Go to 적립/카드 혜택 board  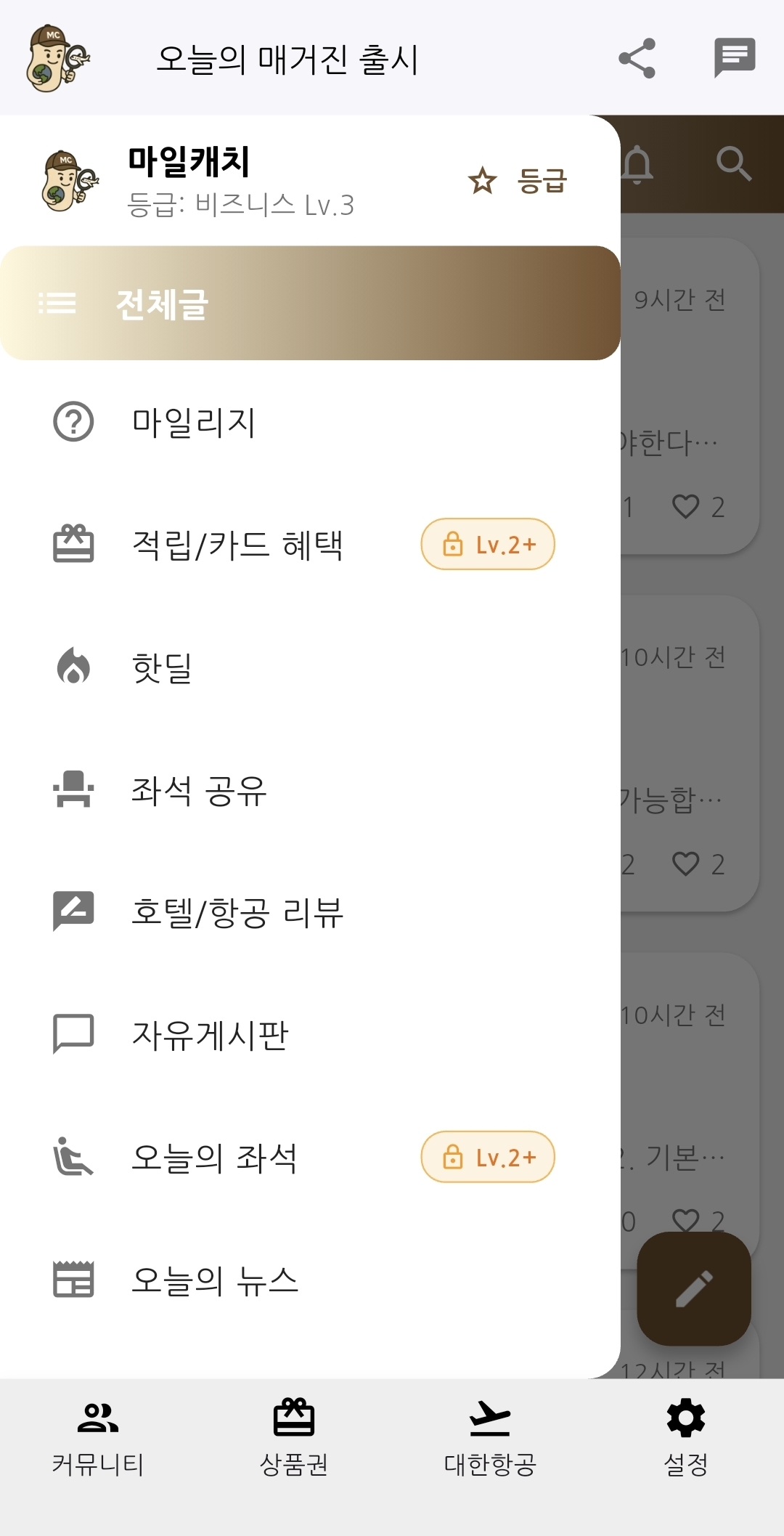click(x=237, y=545)
